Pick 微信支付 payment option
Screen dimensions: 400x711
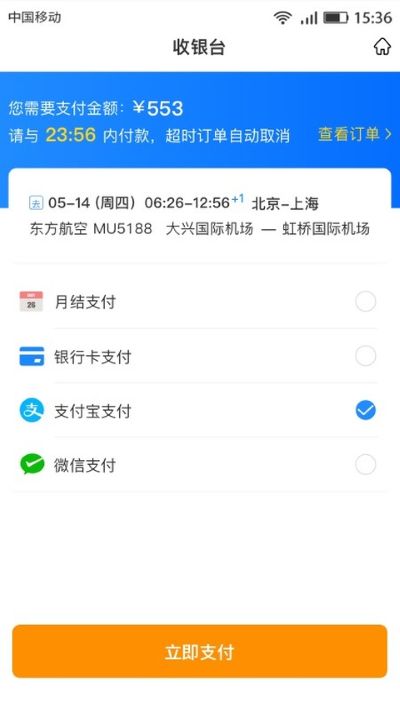[x=200, y=465]
